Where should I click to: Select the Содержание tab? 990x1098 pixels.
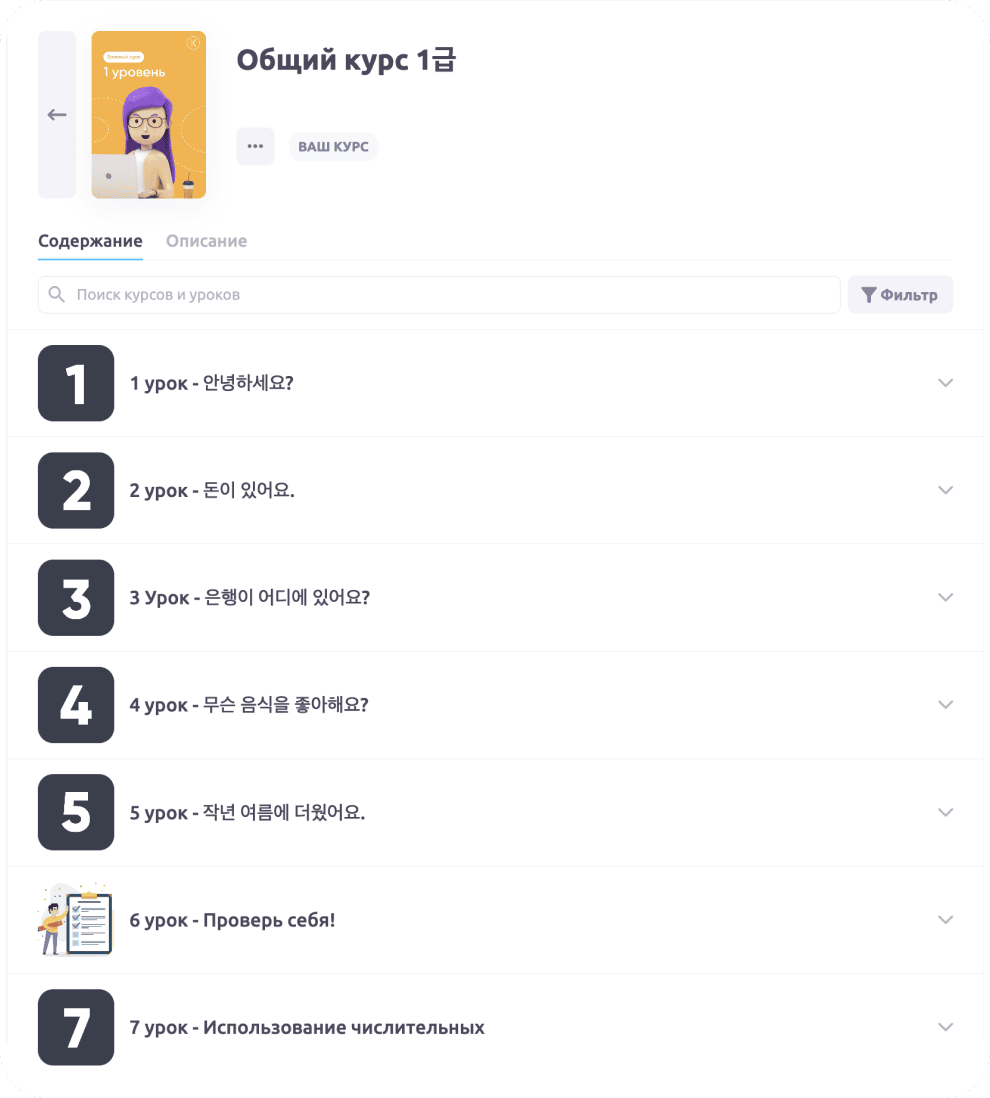coord(90,241)
